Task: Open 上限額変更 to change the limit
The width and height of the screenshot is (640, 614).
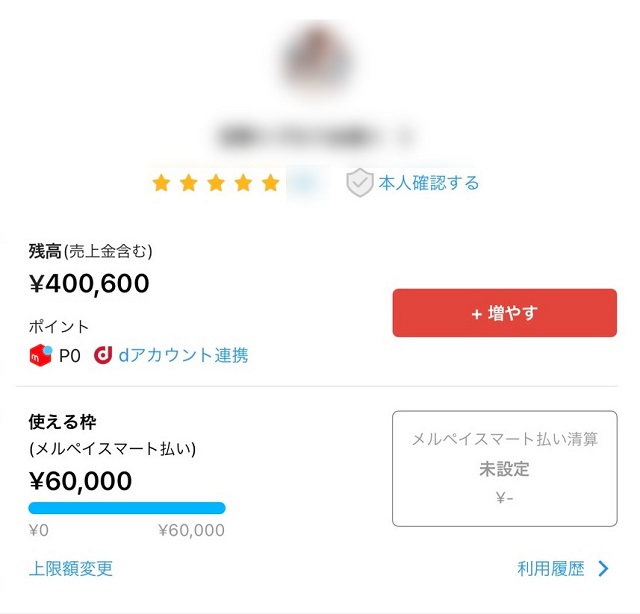Action: [x=71, y=568]
